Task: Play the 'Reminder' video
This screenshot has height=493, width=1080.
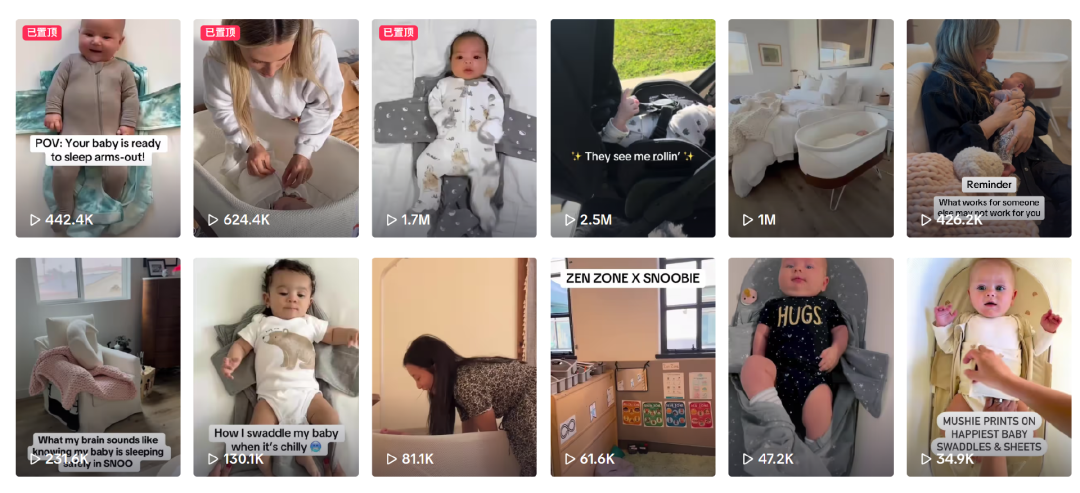Action: (x=988, y=128)
